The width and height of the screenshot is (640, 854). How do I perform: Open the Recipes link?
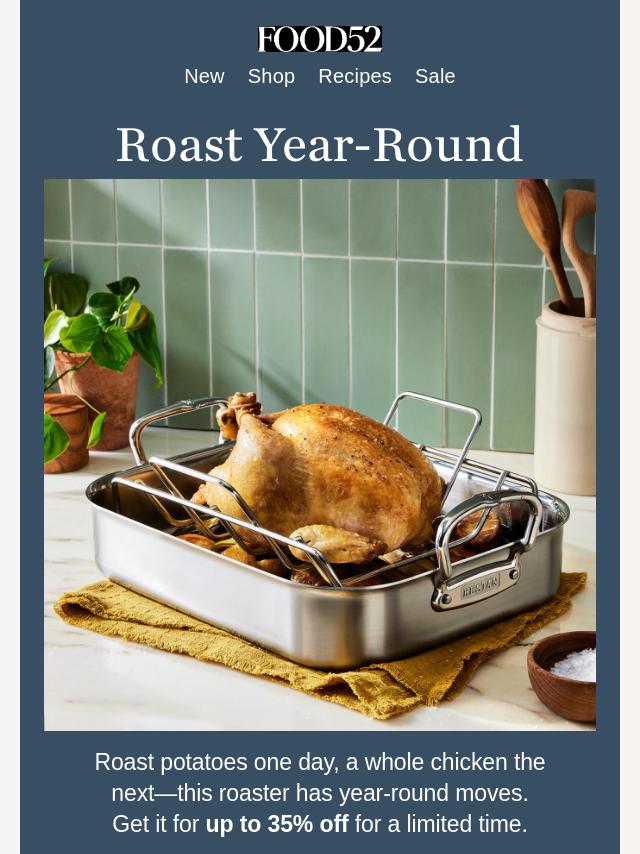pyautogui.click(x=355, y=76)
